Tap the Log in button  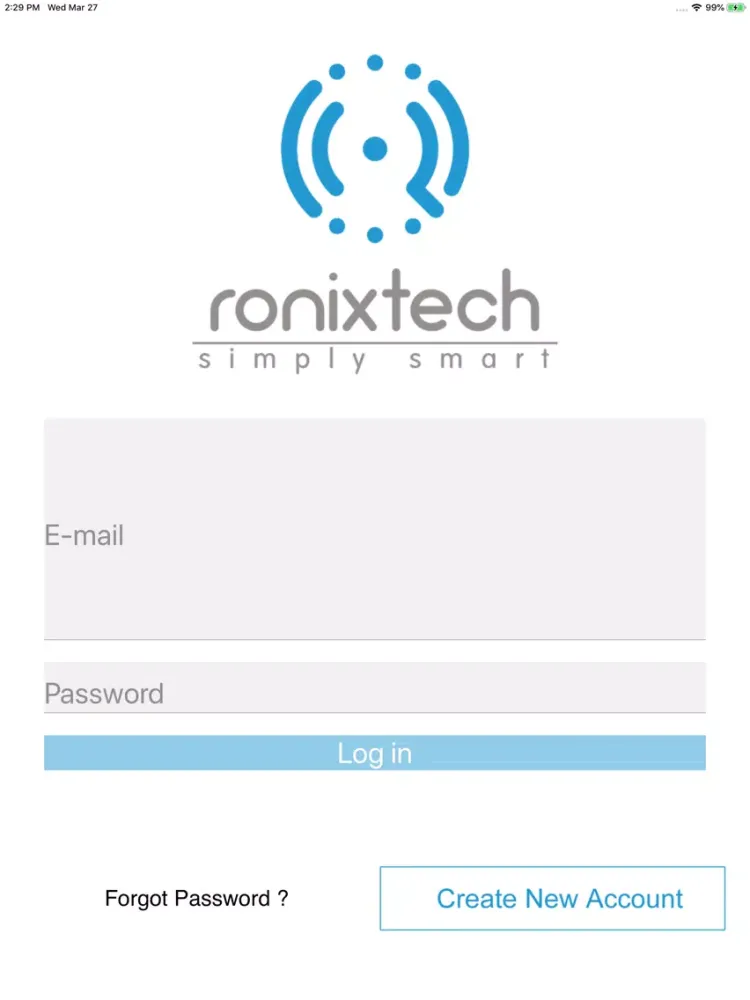(374, 753)
